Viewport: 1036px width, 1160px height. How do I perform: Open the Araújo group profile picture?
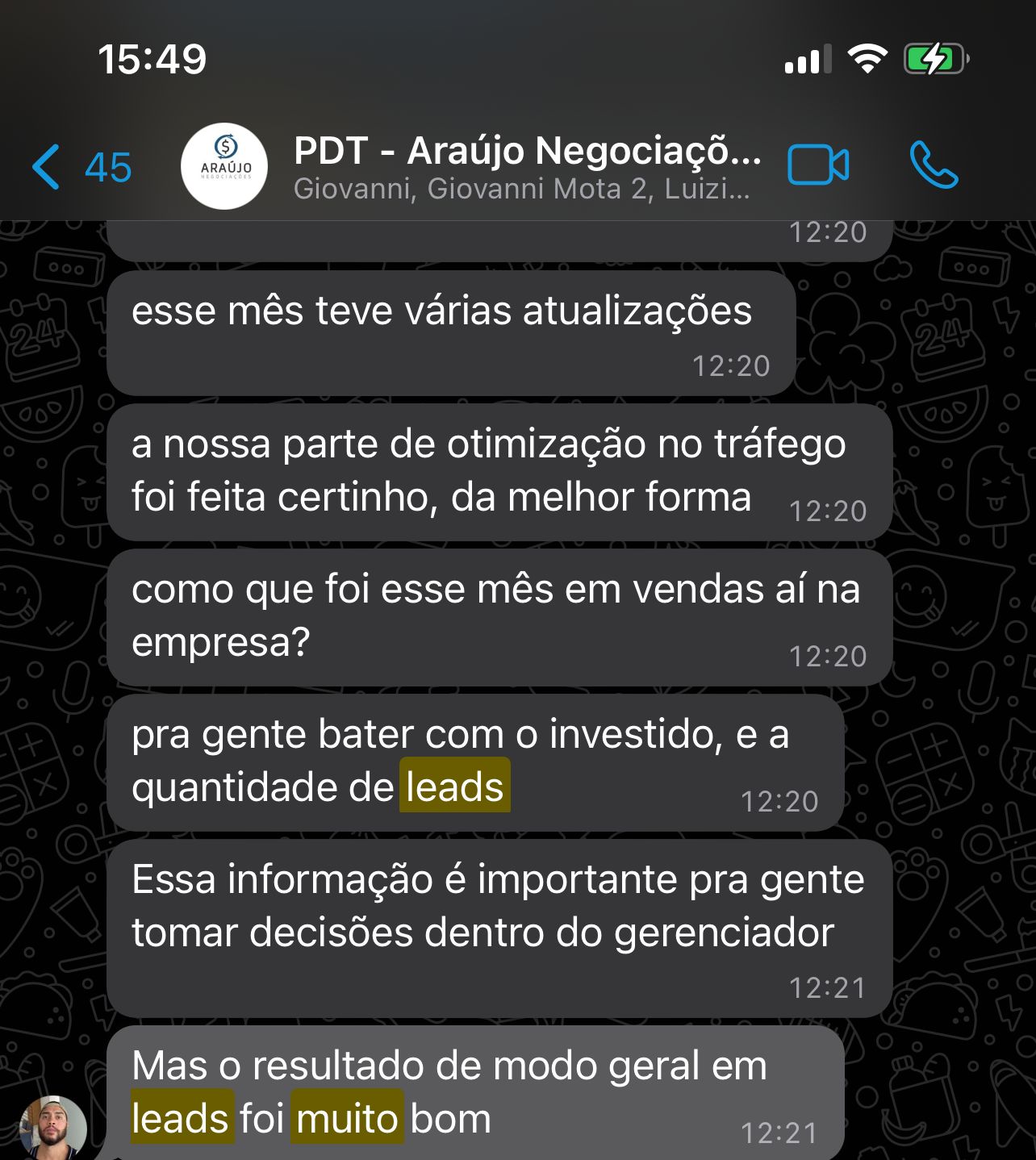224,166
